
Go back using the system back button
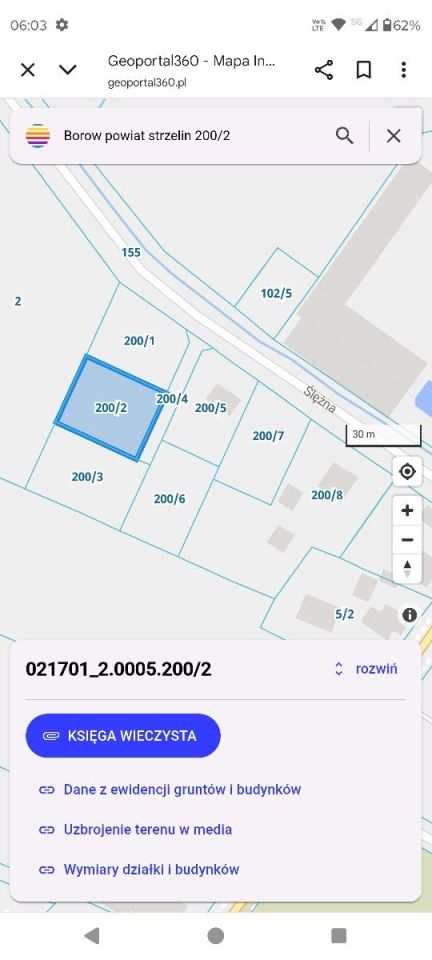click(x=92, y=935)
